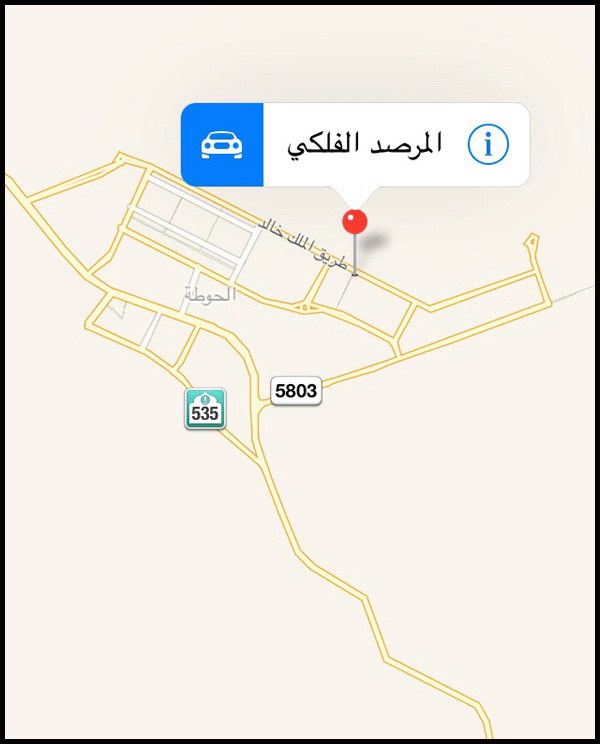Tap the red map pin

click(355, 222)
